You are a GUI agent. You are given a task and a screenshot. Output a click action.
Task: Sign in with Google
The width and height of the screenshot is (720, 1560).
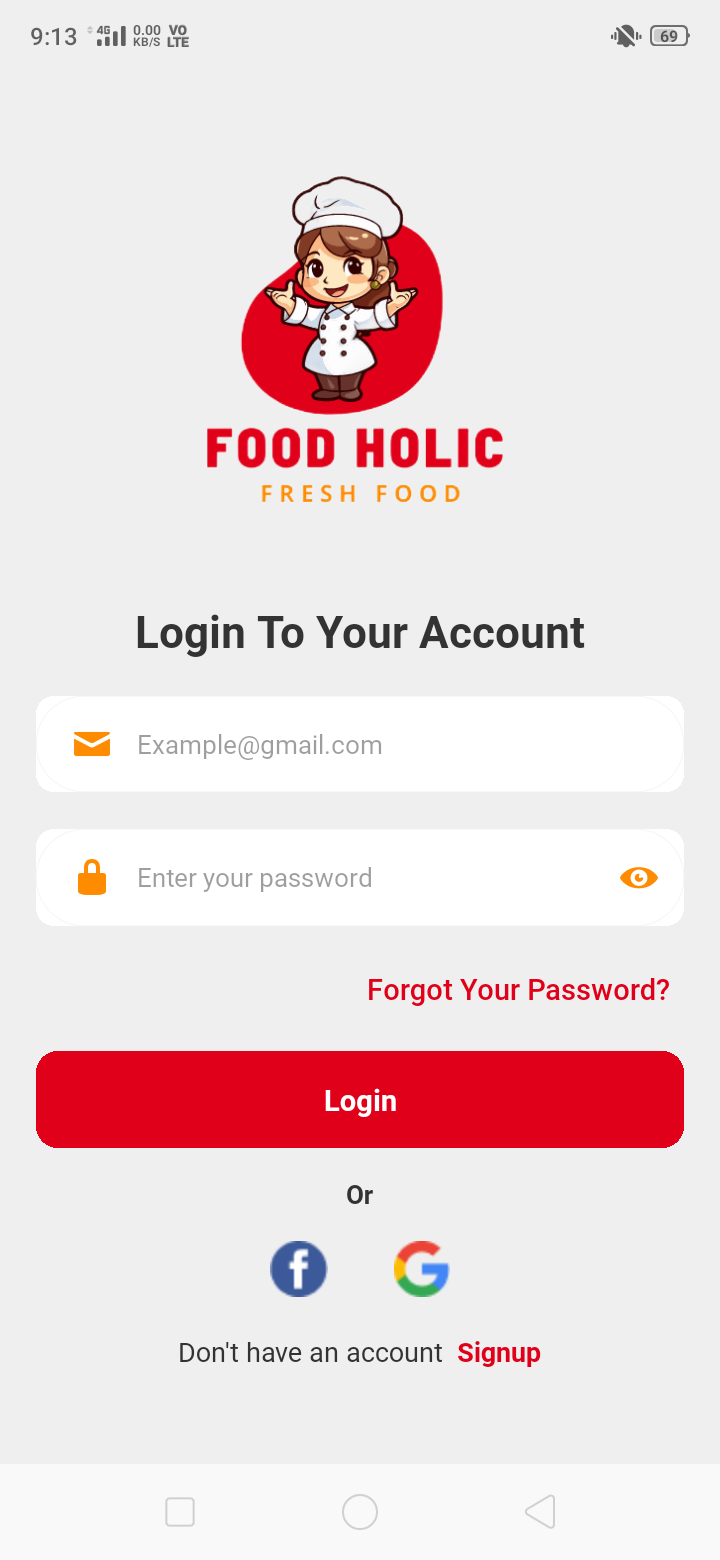tap(421, 1269)
